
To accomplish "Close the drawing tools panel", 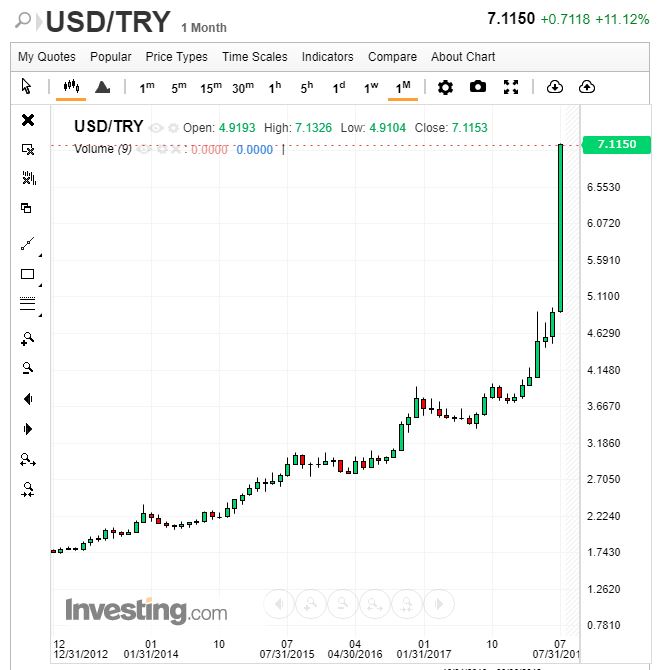I will 28,120.
